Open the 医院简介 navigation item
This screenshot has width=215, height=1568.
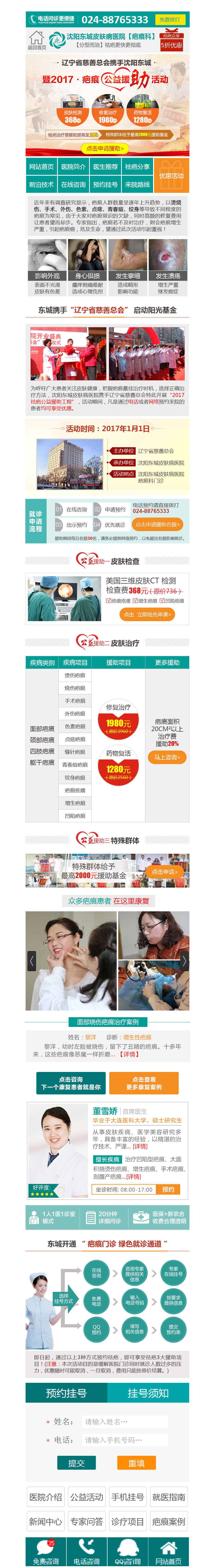tap(73, 167)
